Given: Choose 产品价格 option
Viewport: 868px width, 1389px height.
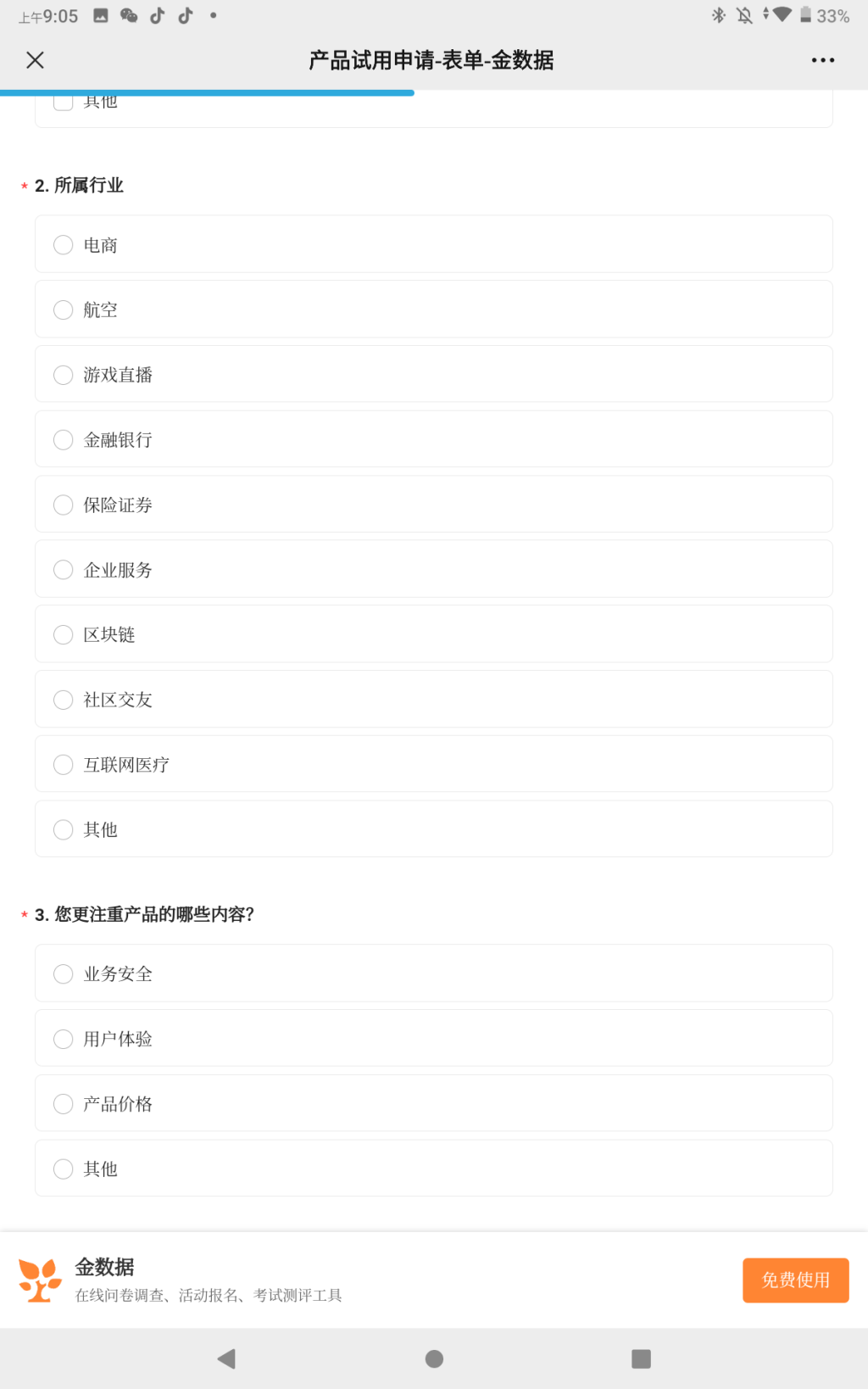Looking at the screenshot, I should (64, 1104).
